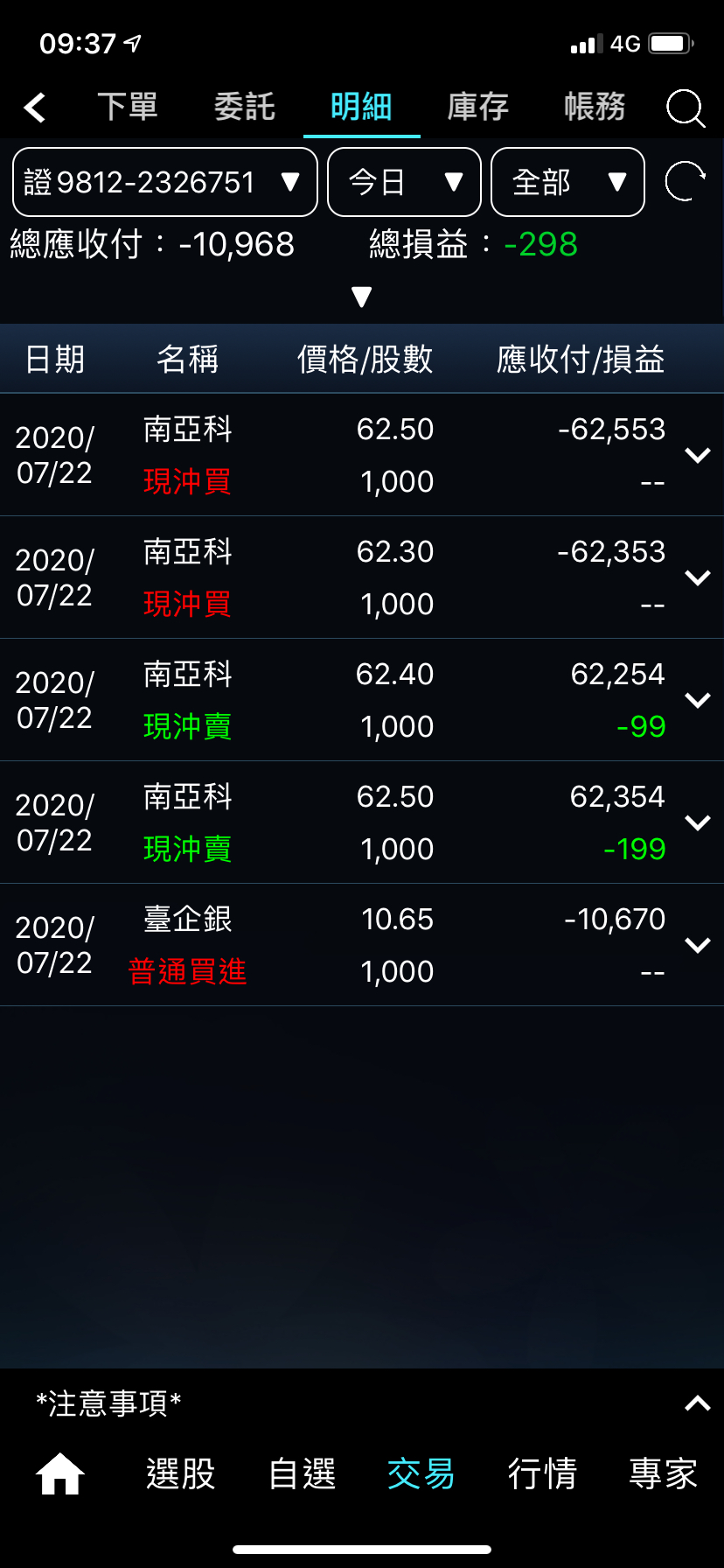This screenshot has height=1568, width=724.
Task: Expand the 南亞科 現沖賣 row at 62.40
Action: tap(697, 700)
